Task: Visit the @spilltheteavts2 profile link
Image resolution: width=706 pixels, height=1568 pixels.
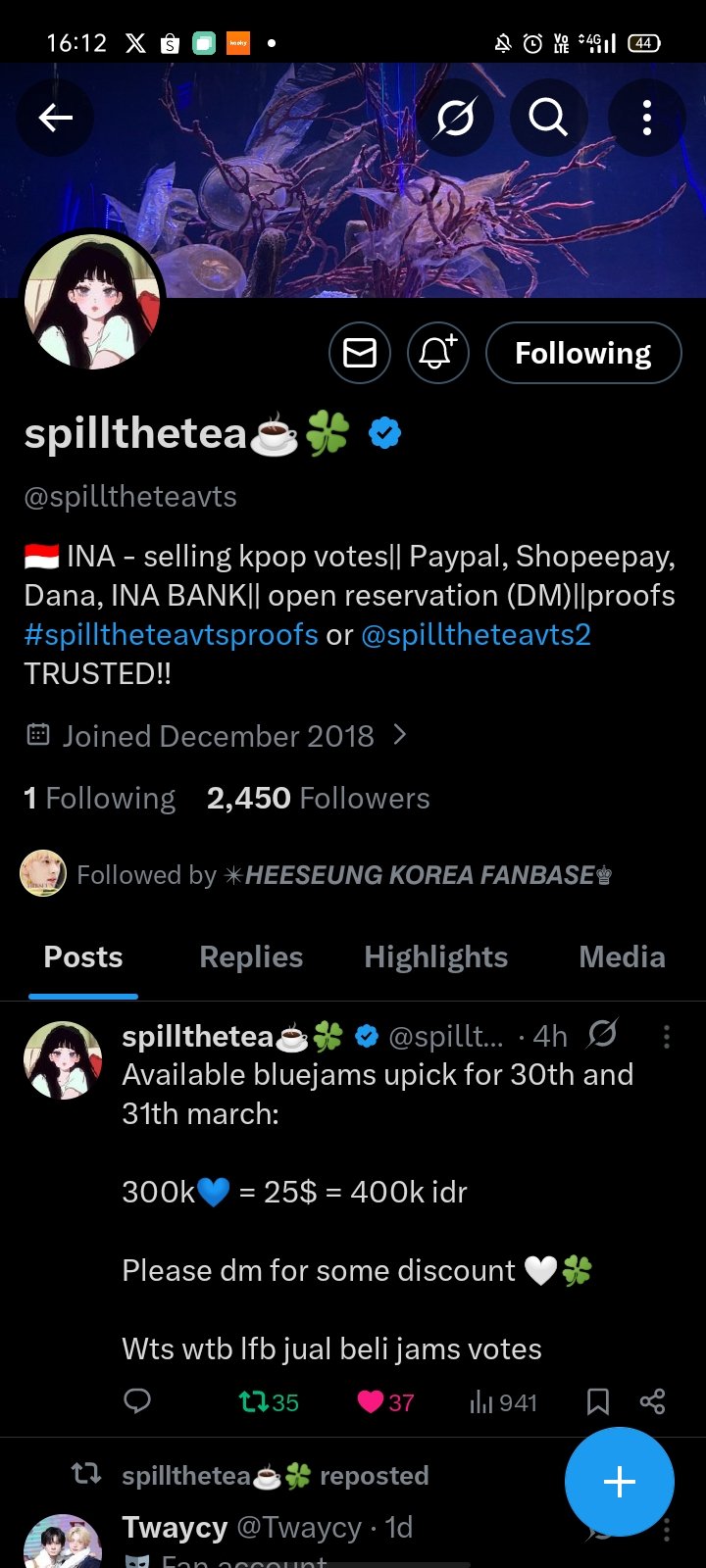Action: coord(476,635)
